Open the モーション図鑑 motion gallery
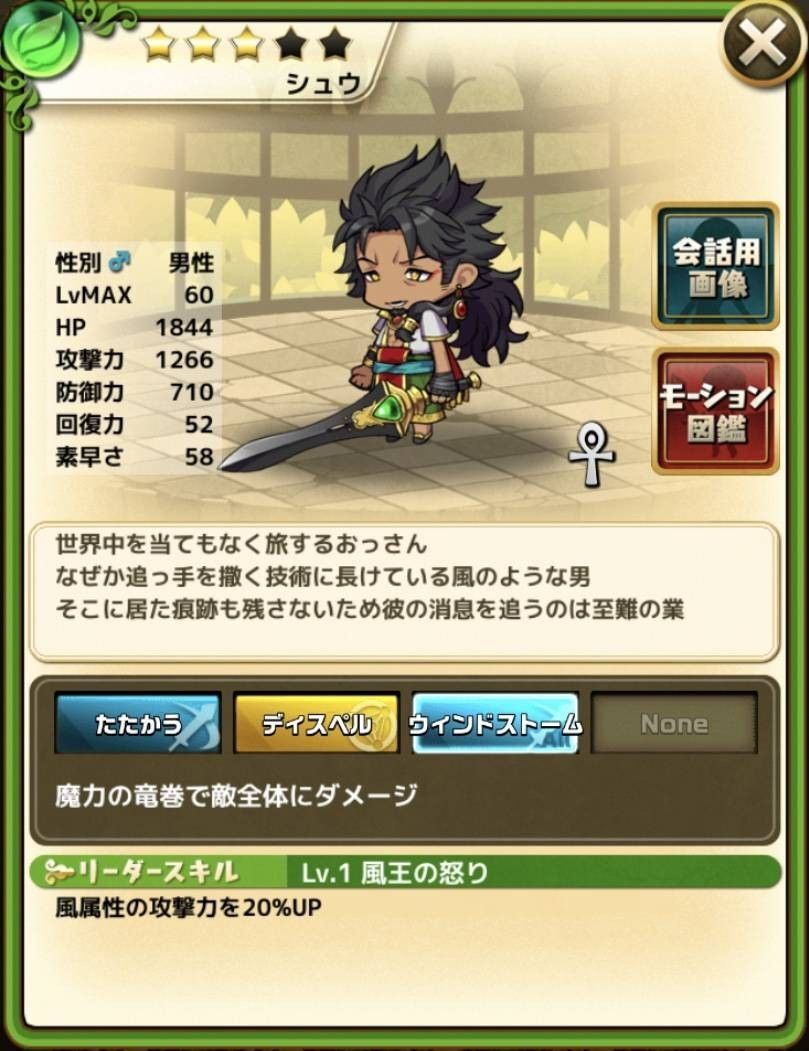Viewport: 809px width, 1051px height. pos(715,411)
